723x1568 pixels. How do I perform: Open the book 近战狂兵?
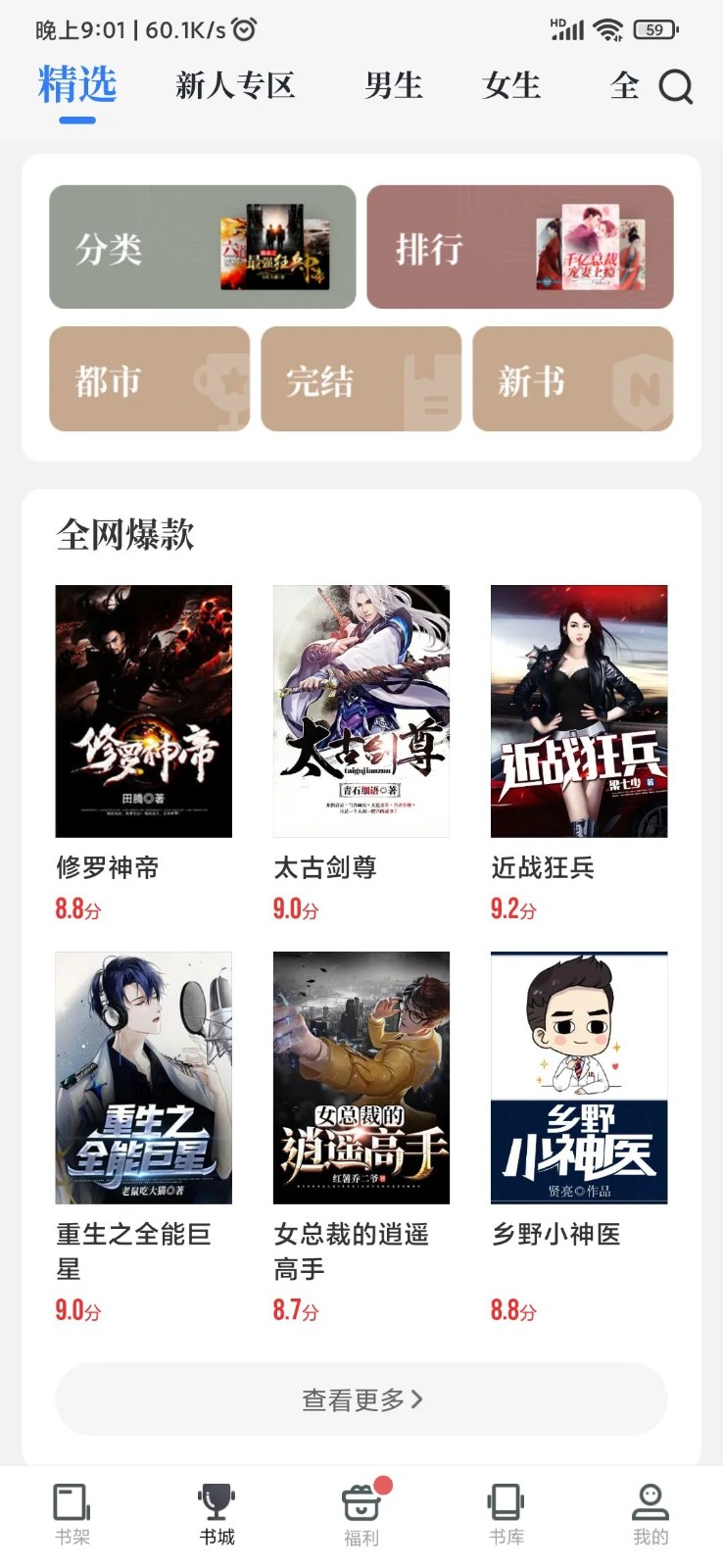pyautogui.click(x=579, y=711)
